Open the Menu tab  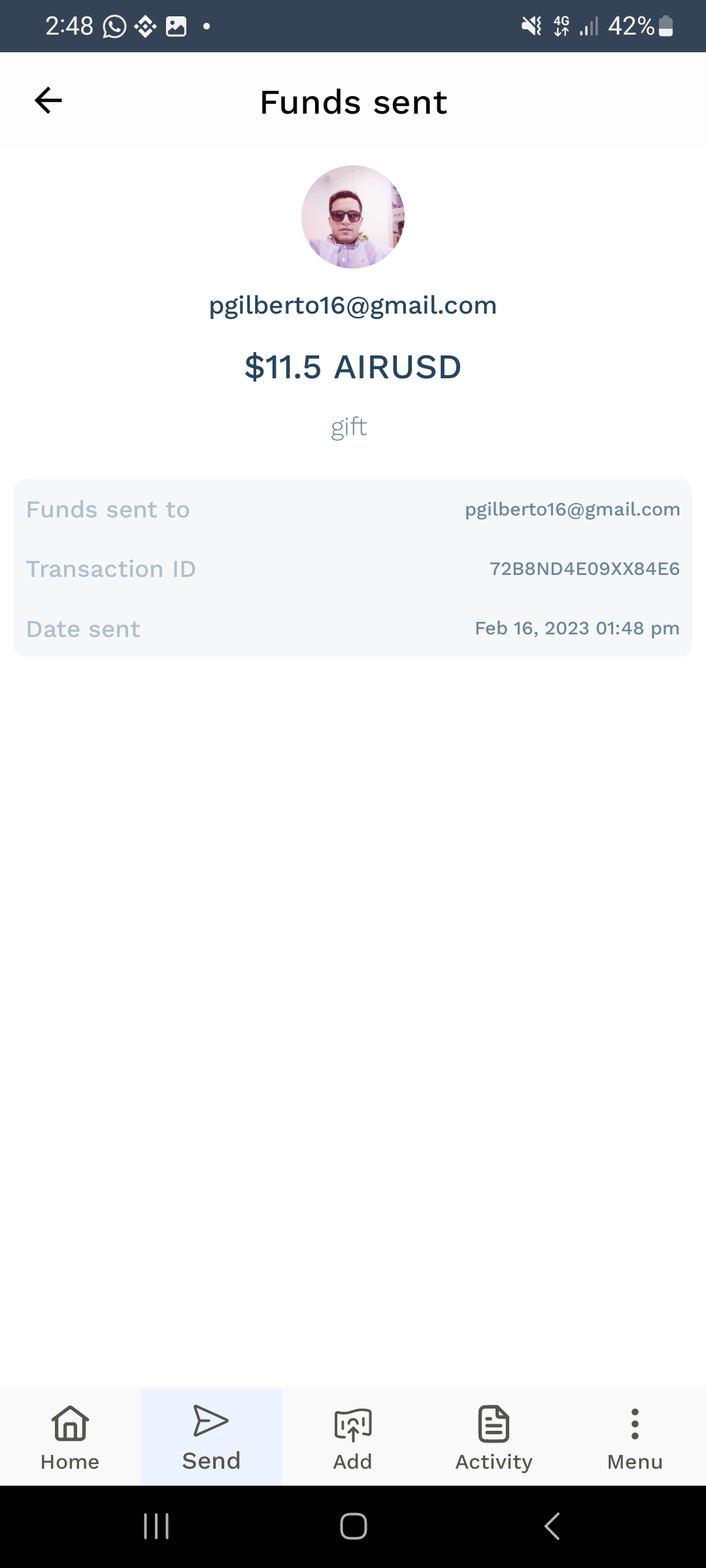click(635, 1439)
